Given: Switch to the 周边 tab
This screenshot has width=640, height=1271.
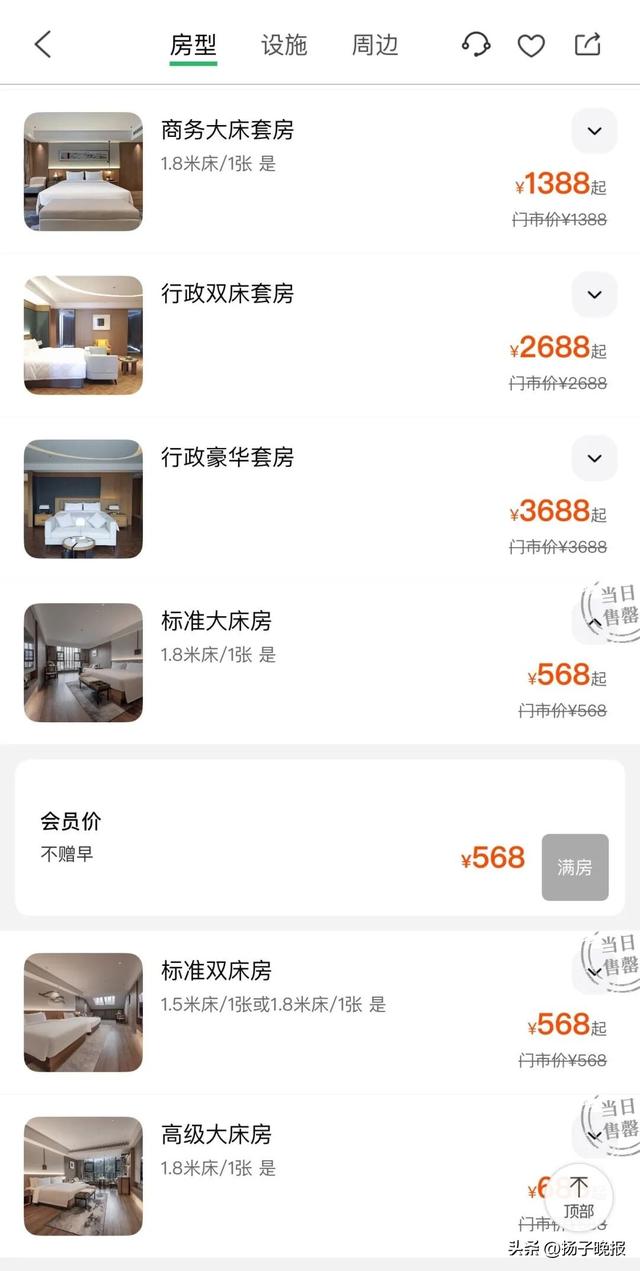Looking at the screenshot, I should pos(375,45).
